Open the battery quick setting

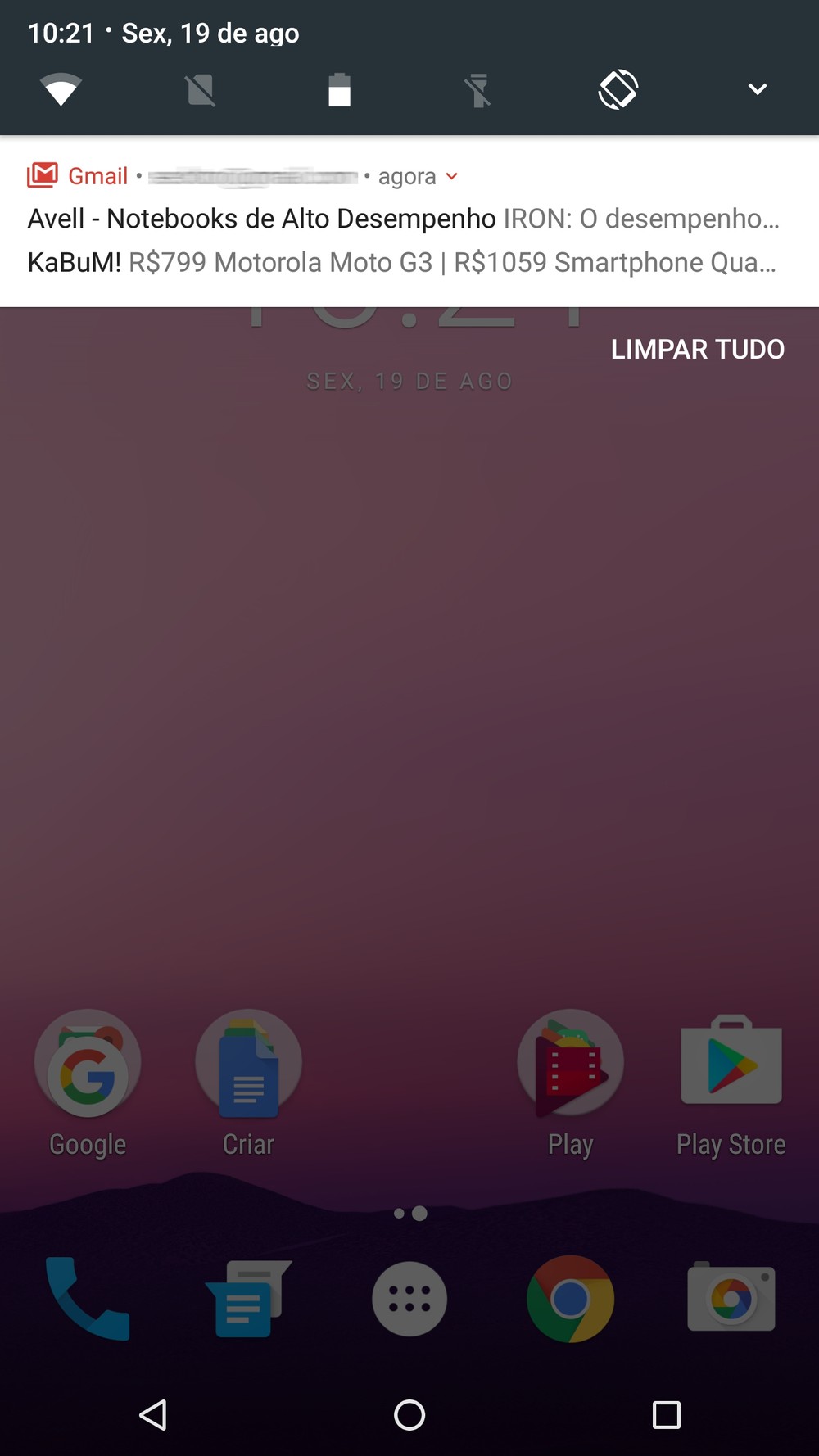(340, 90)
